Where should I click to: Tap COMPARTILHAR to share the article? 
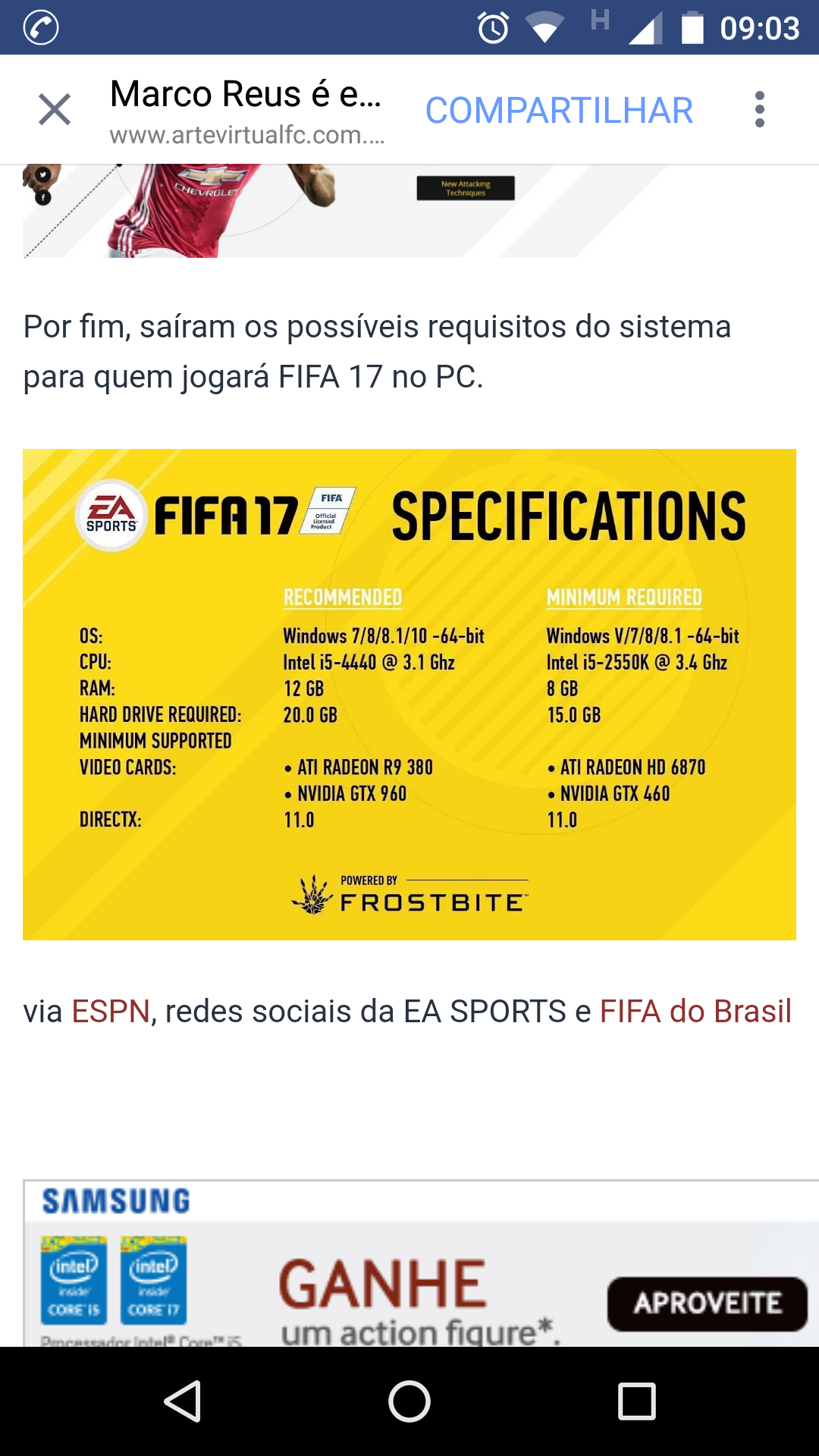559,111
